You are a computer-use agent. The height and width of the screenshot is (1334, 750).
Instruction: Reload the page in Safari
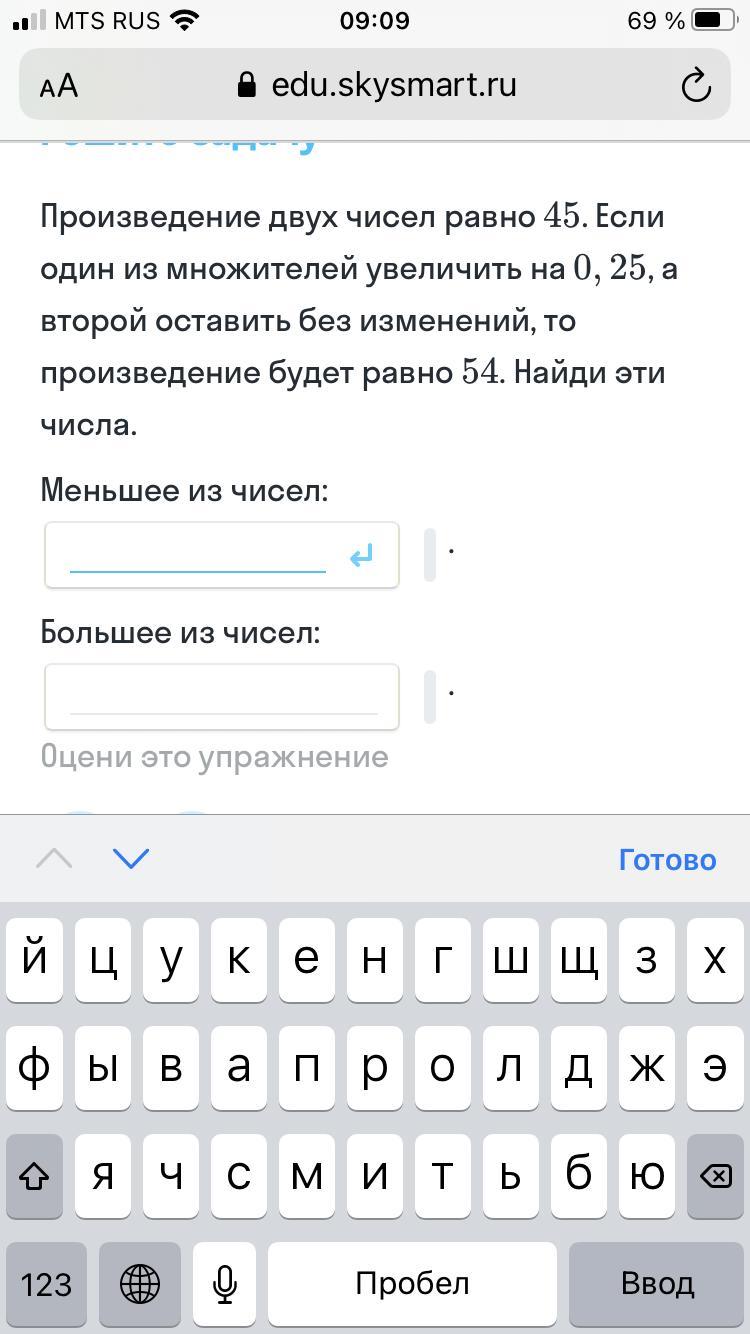(x=695, y=86)
